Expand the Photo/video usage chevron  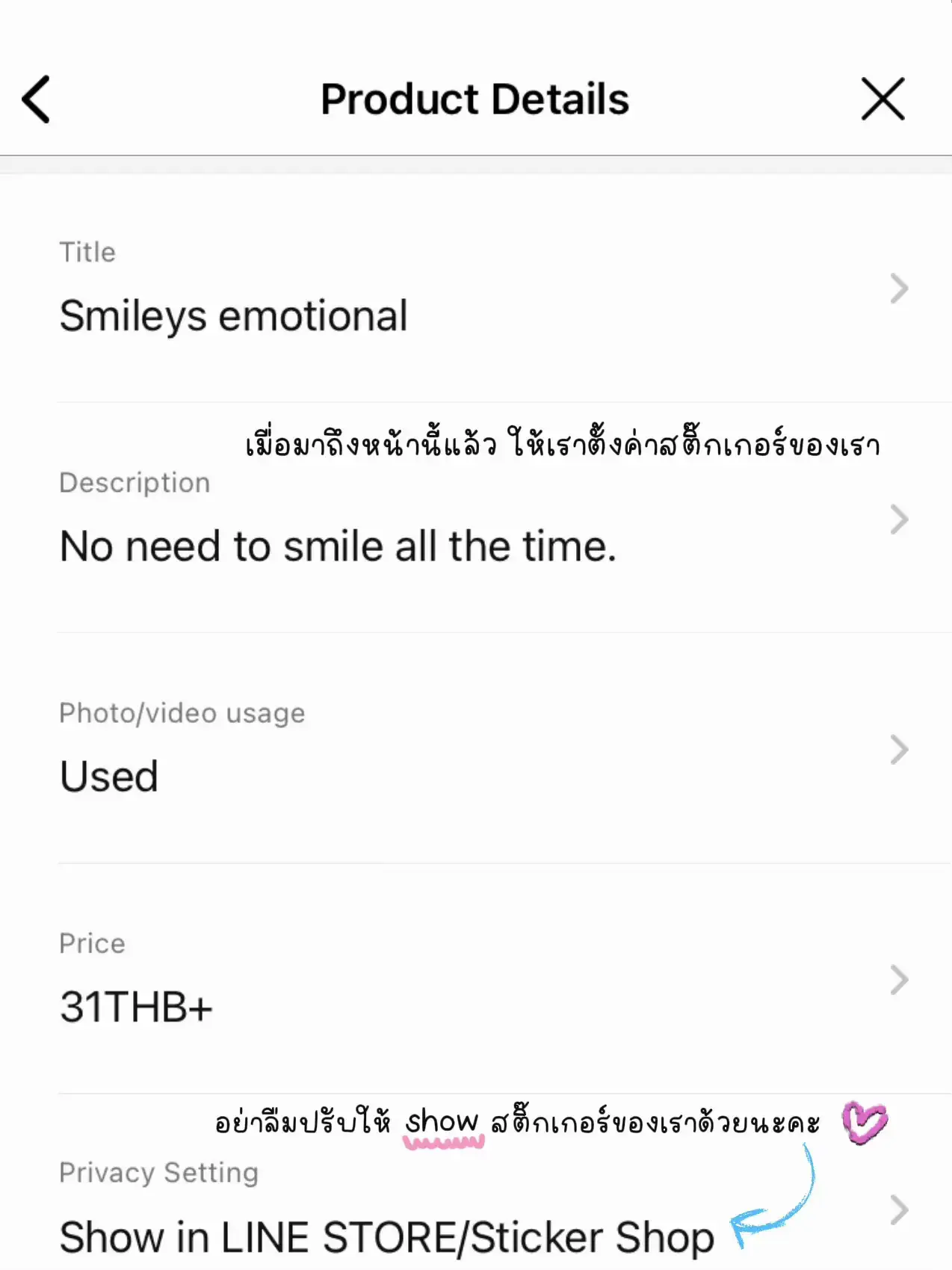[898, 750]
